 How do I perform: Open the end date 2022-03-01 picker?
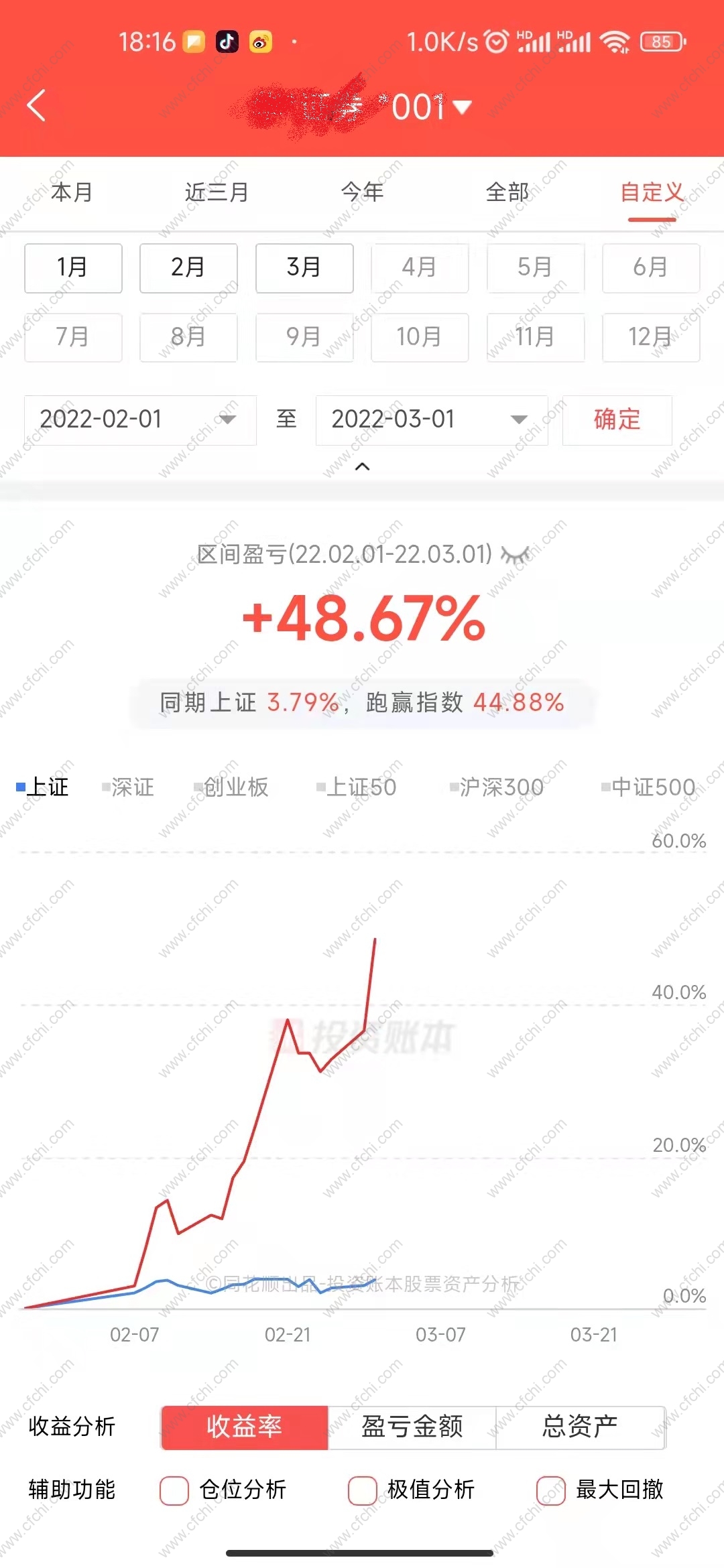click(431, 420)
